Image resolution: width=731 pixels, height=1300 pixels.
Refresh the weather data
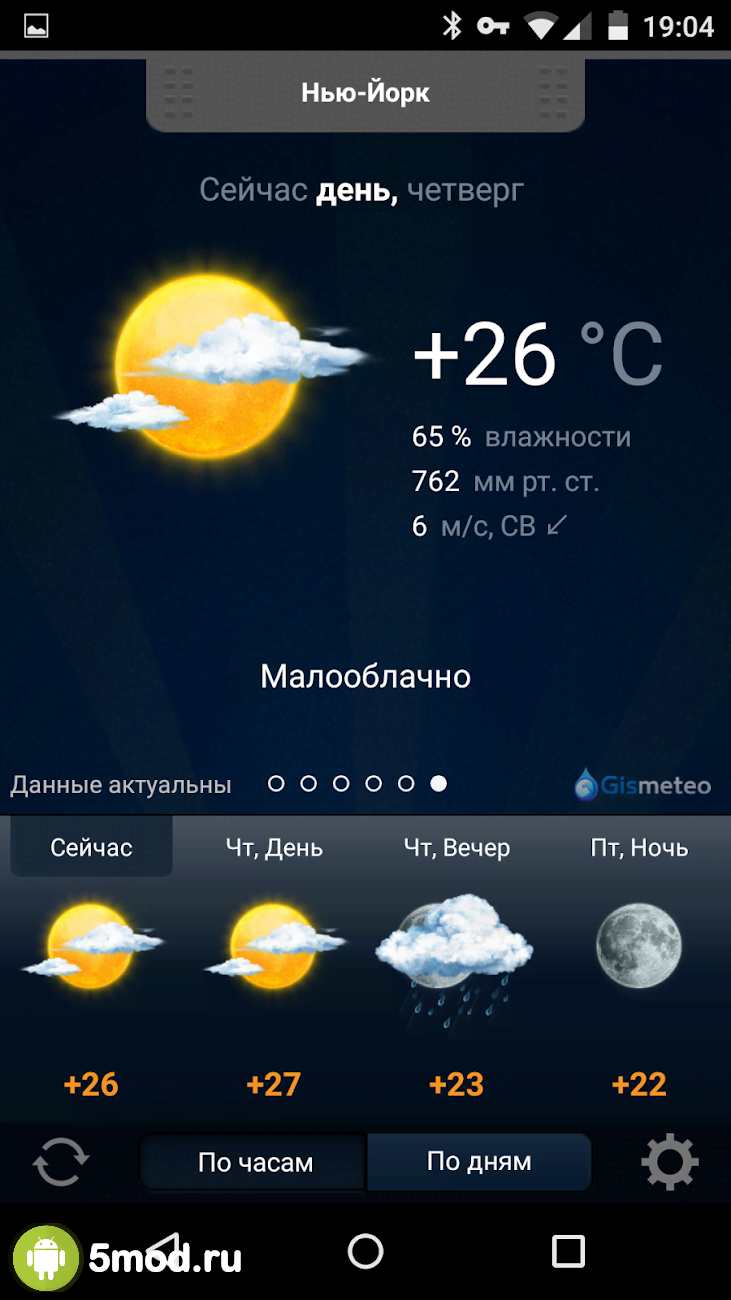tap(61, 1163)
